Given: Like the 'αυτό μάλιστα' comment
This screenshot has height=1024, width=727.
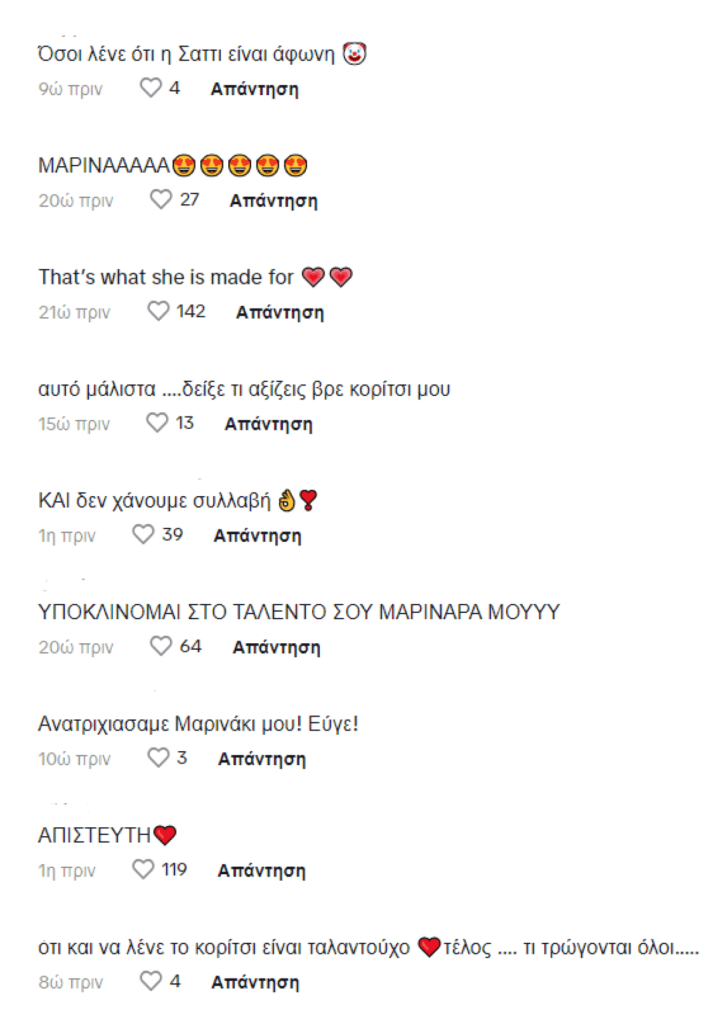Looking at the screenshot, I should coord(156,424).
